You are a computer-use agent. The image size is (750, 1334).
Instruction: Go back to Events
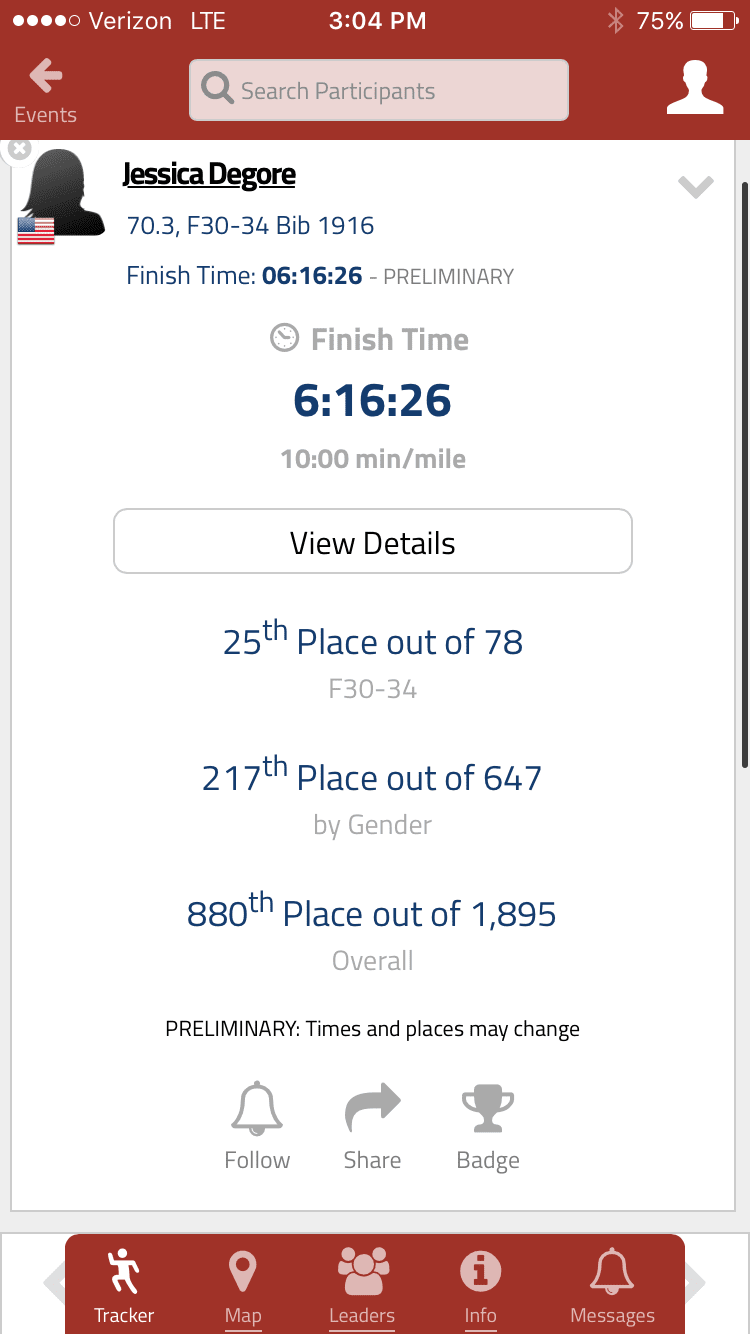[x=45, y=90]
